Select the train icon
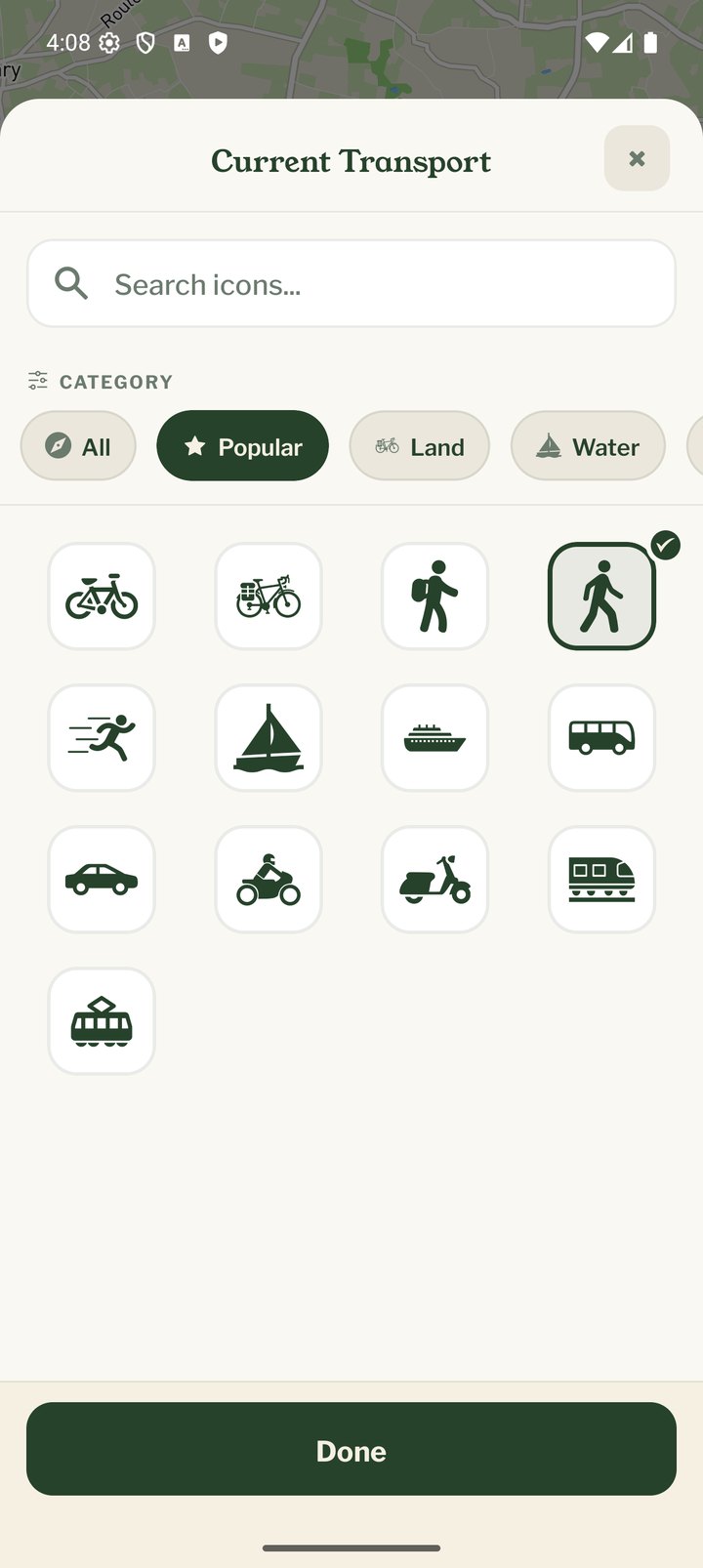Viewport: 703px width, 1568px height. pyautogui.click(x=601, y=880)
